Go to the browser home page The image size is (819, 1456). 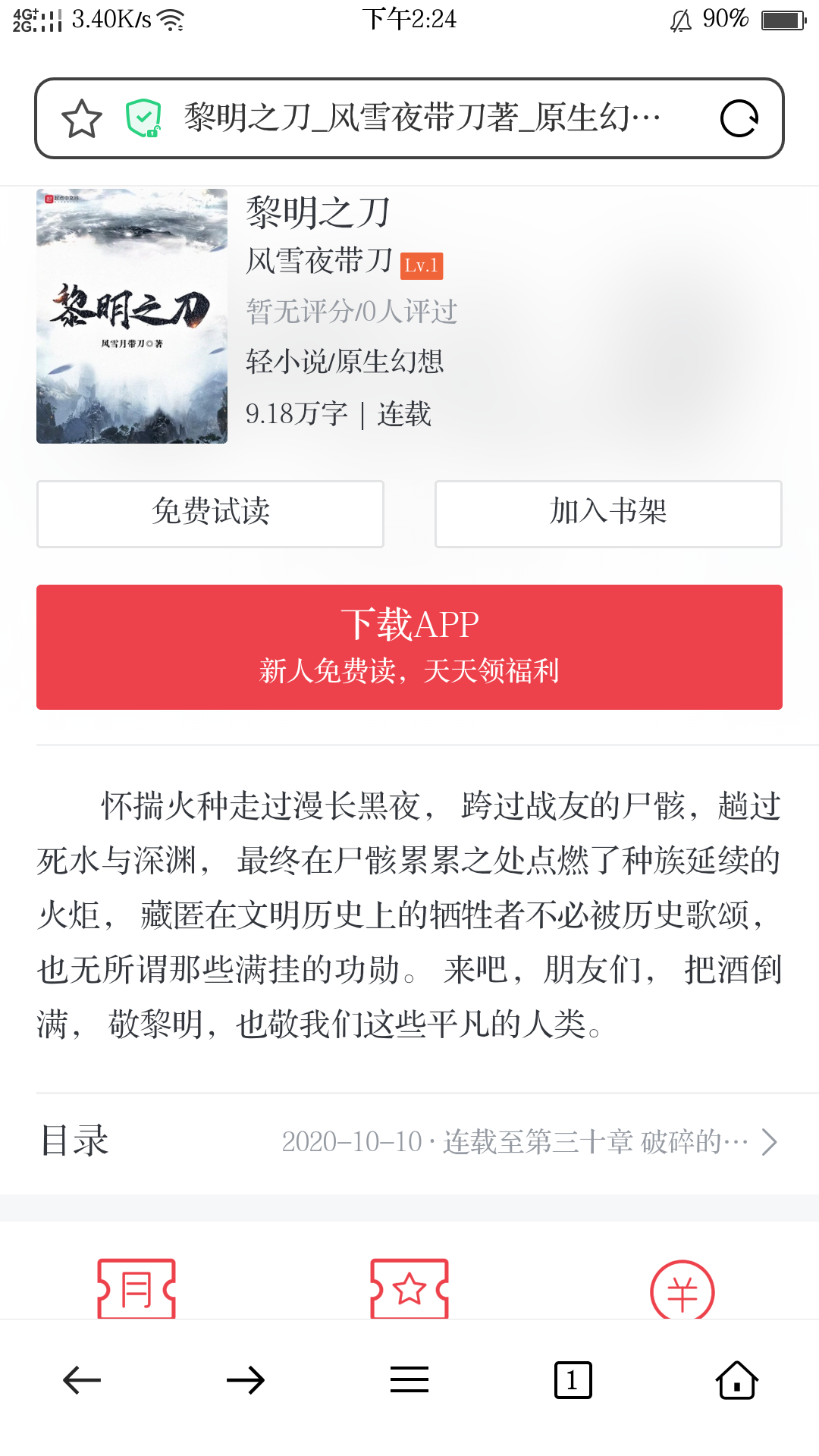pyautogui.click(x=736, y=1380)
